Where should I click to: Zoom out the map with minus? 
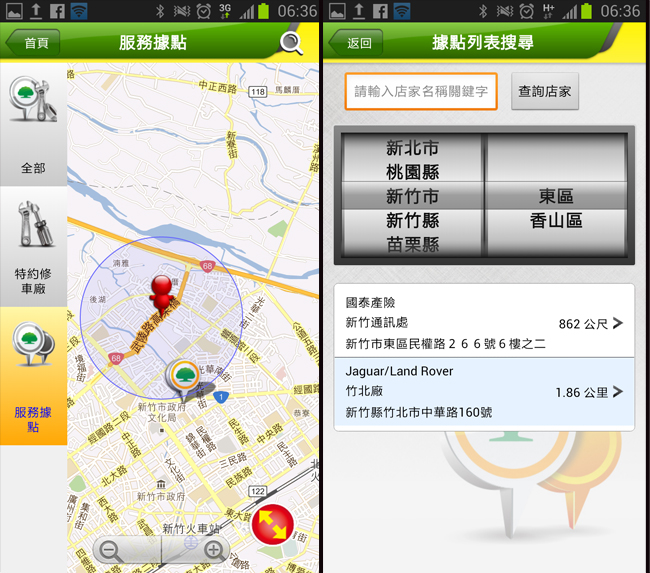pos(112,549)
